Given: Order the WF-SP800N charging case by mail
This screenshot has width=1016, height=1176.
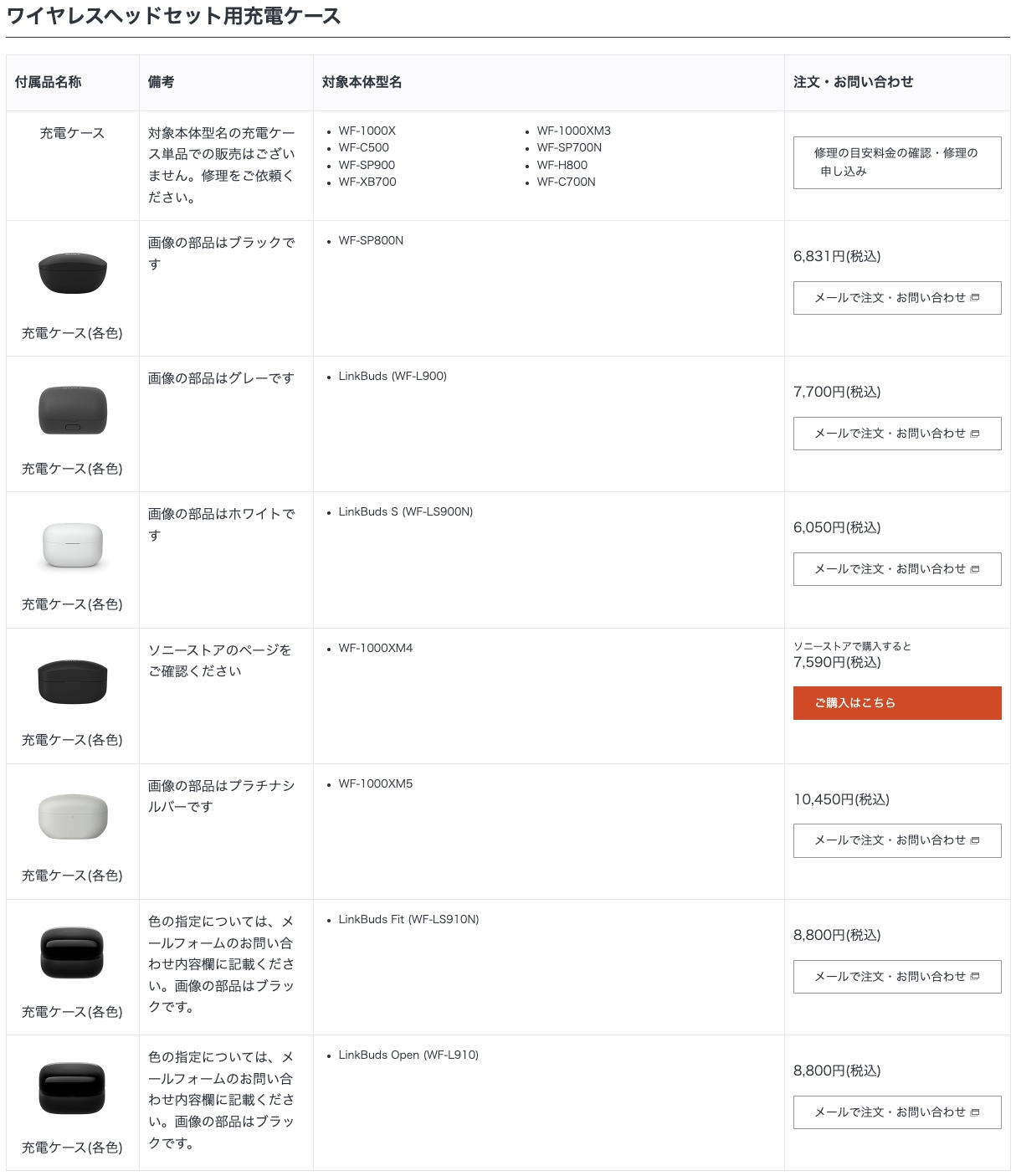Looking at the screenshot, I should [896, 298].
